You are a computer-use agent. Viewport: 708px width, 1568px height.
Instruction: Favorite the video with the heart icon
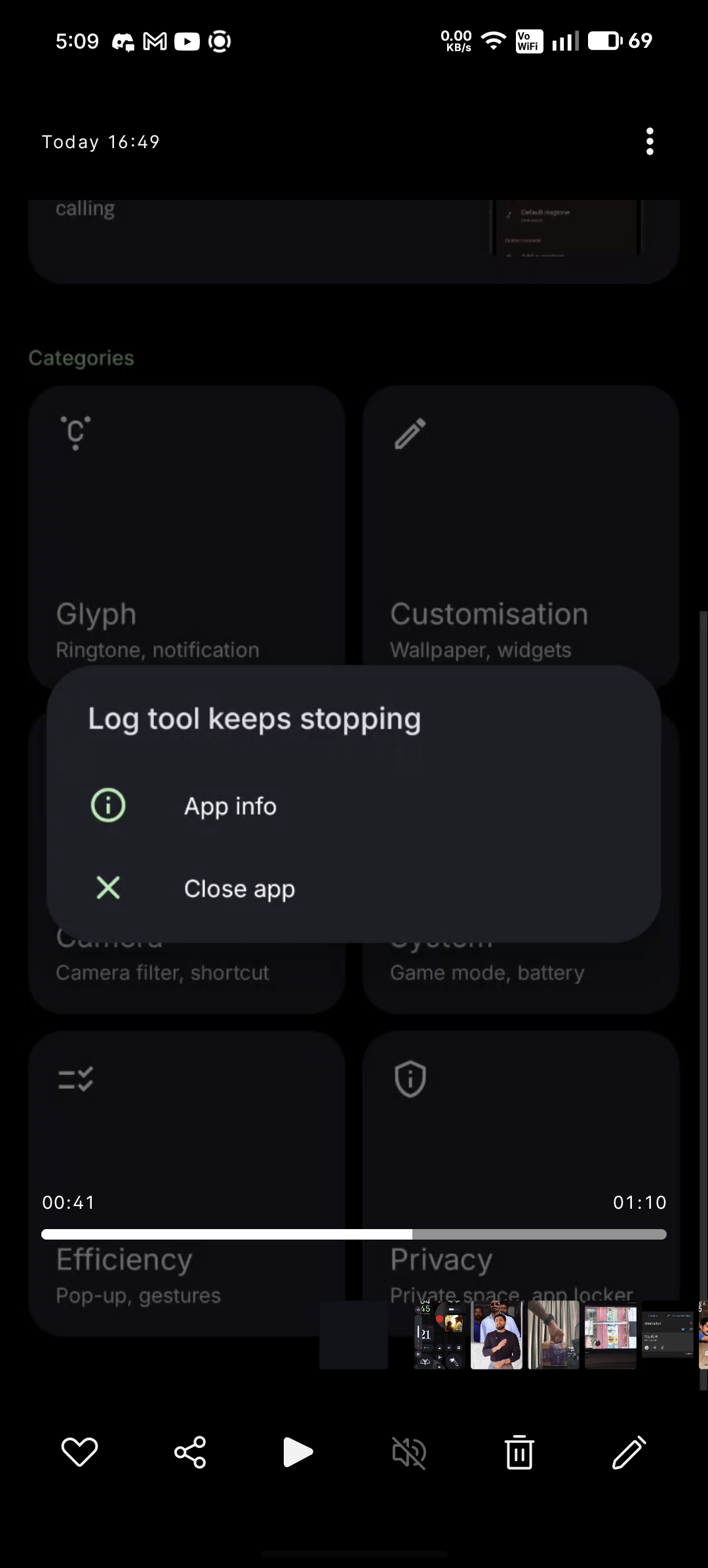tap(79, 1452)
